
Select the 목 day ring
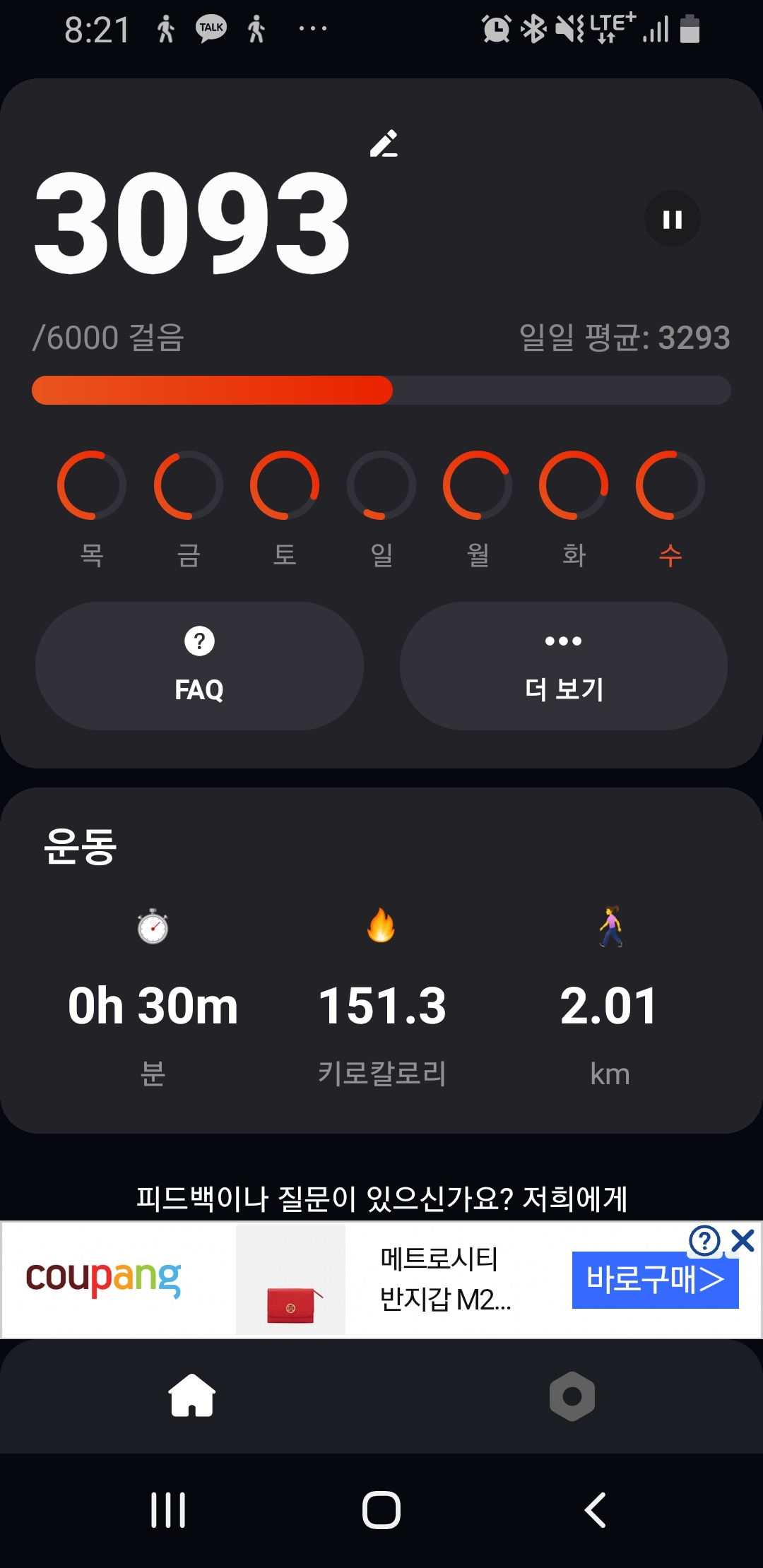[92, 485]
